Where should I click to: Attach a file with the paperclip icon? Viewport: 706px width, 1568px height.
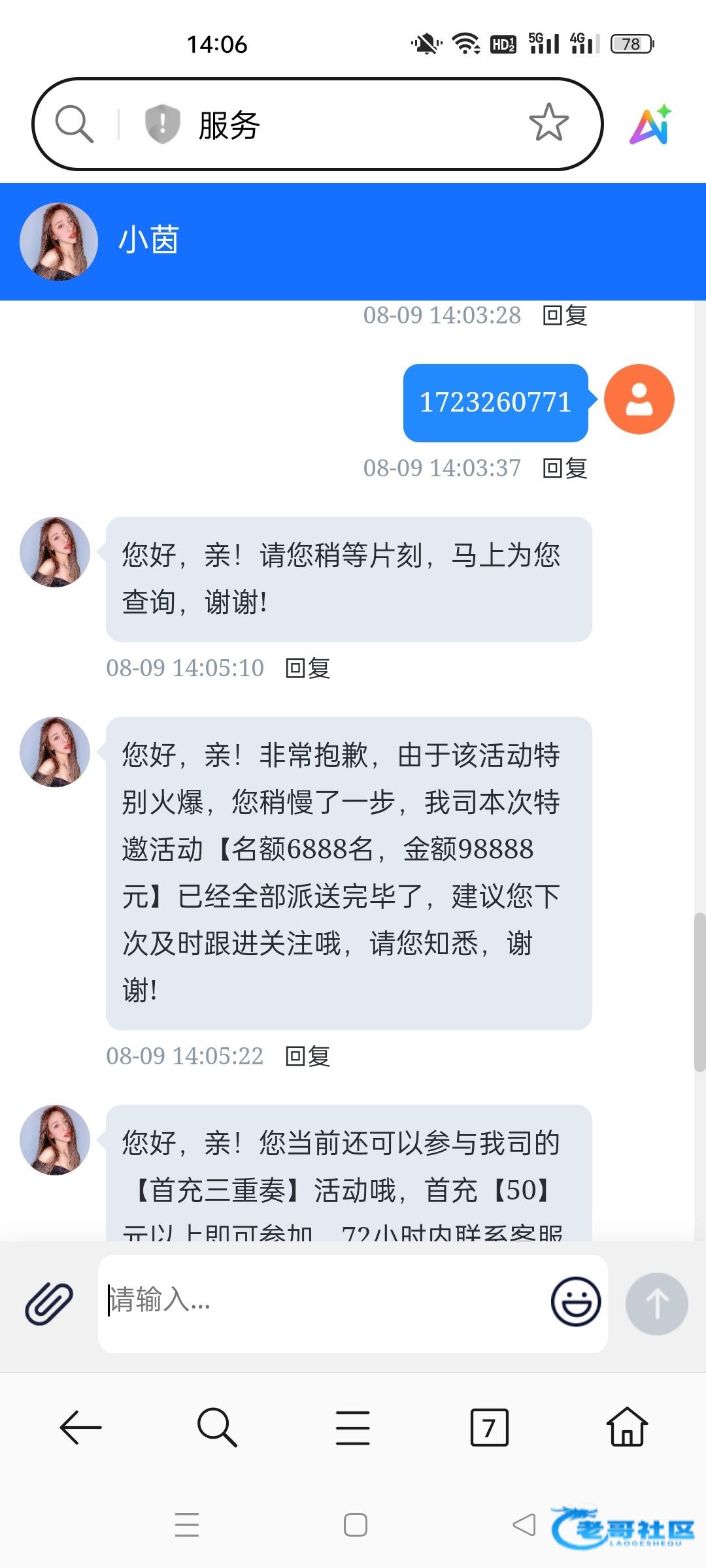point(49,1303)
